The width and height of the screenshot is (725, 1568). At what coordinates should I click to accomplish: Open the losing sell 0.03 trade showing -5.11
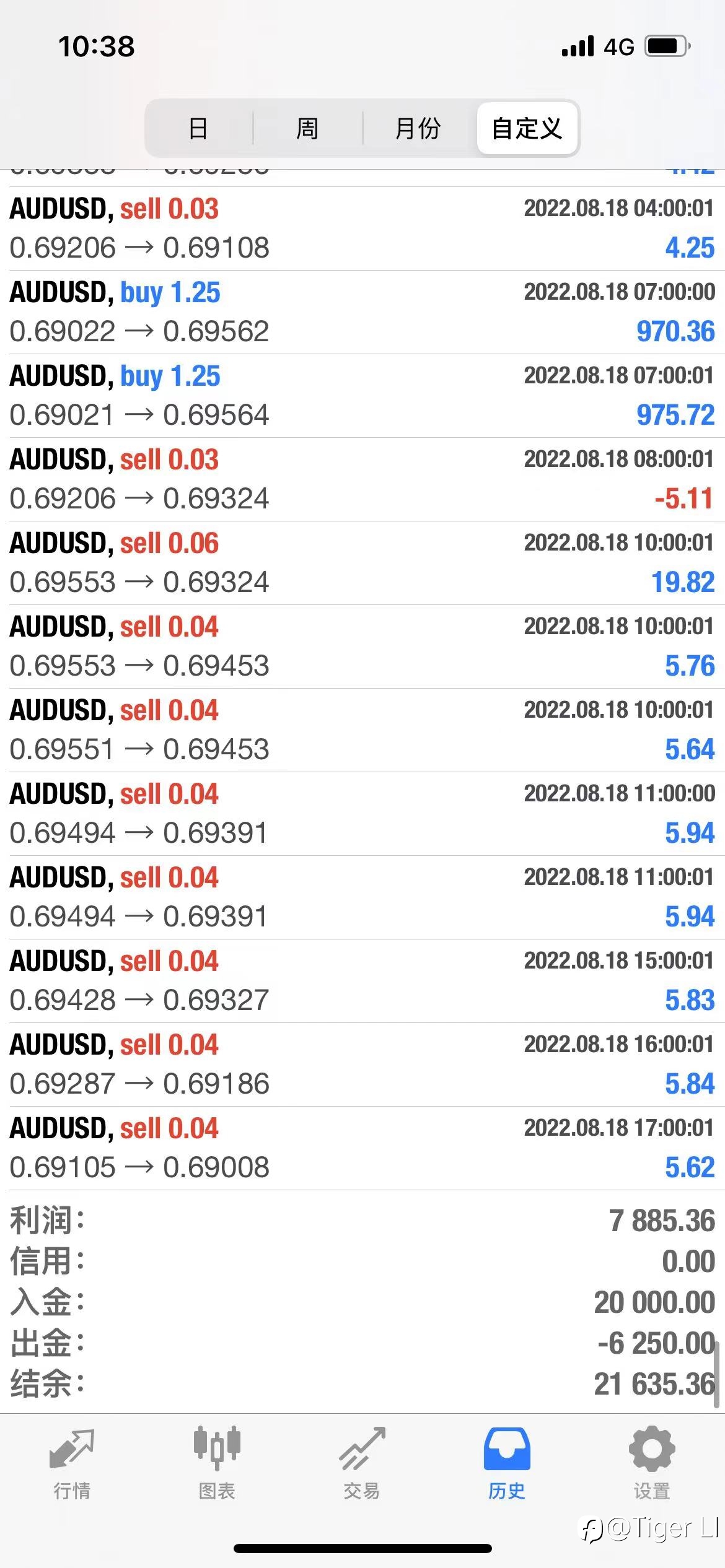(x=362, y=479)
